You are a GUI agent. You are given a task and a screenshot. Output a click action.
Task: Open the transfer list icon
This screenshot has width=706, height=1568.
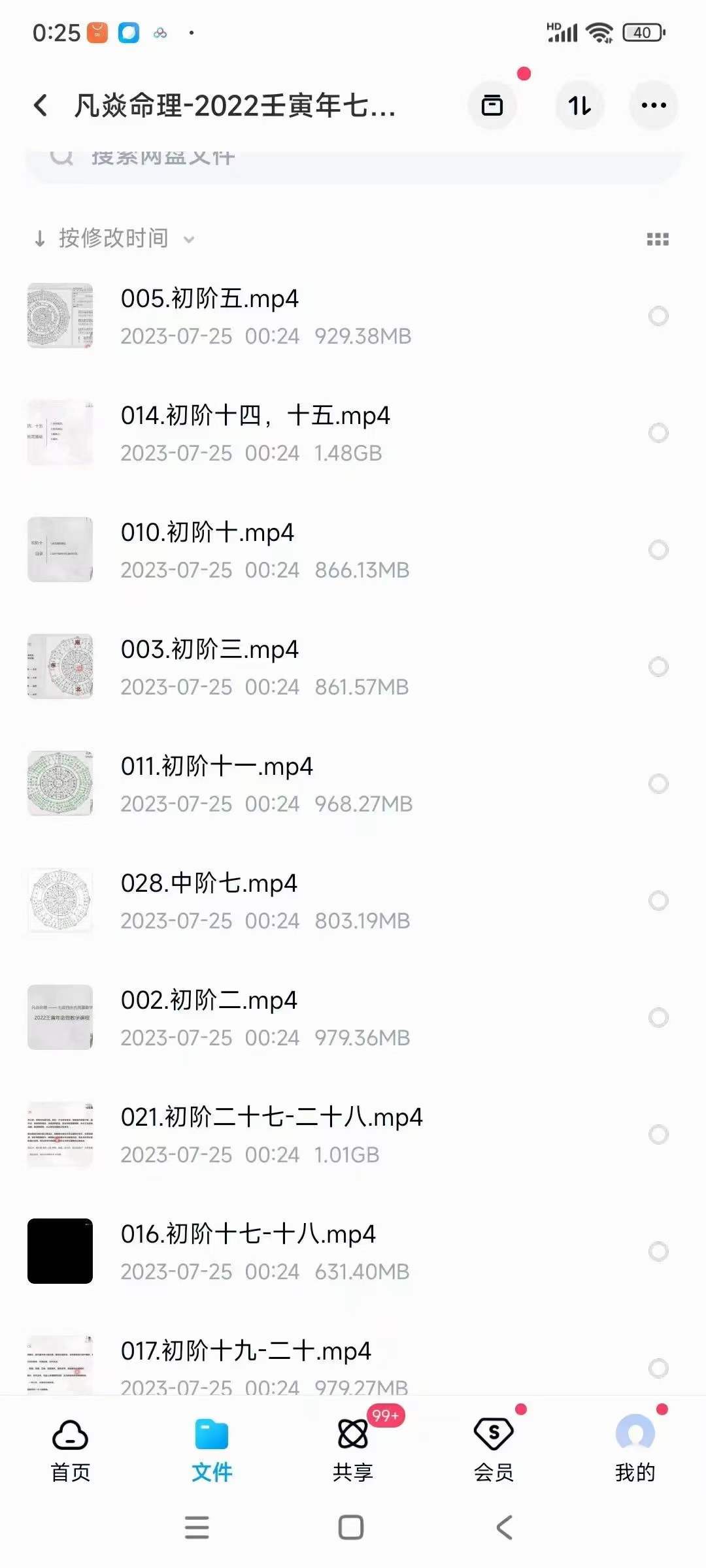click(x=492, y=105)
